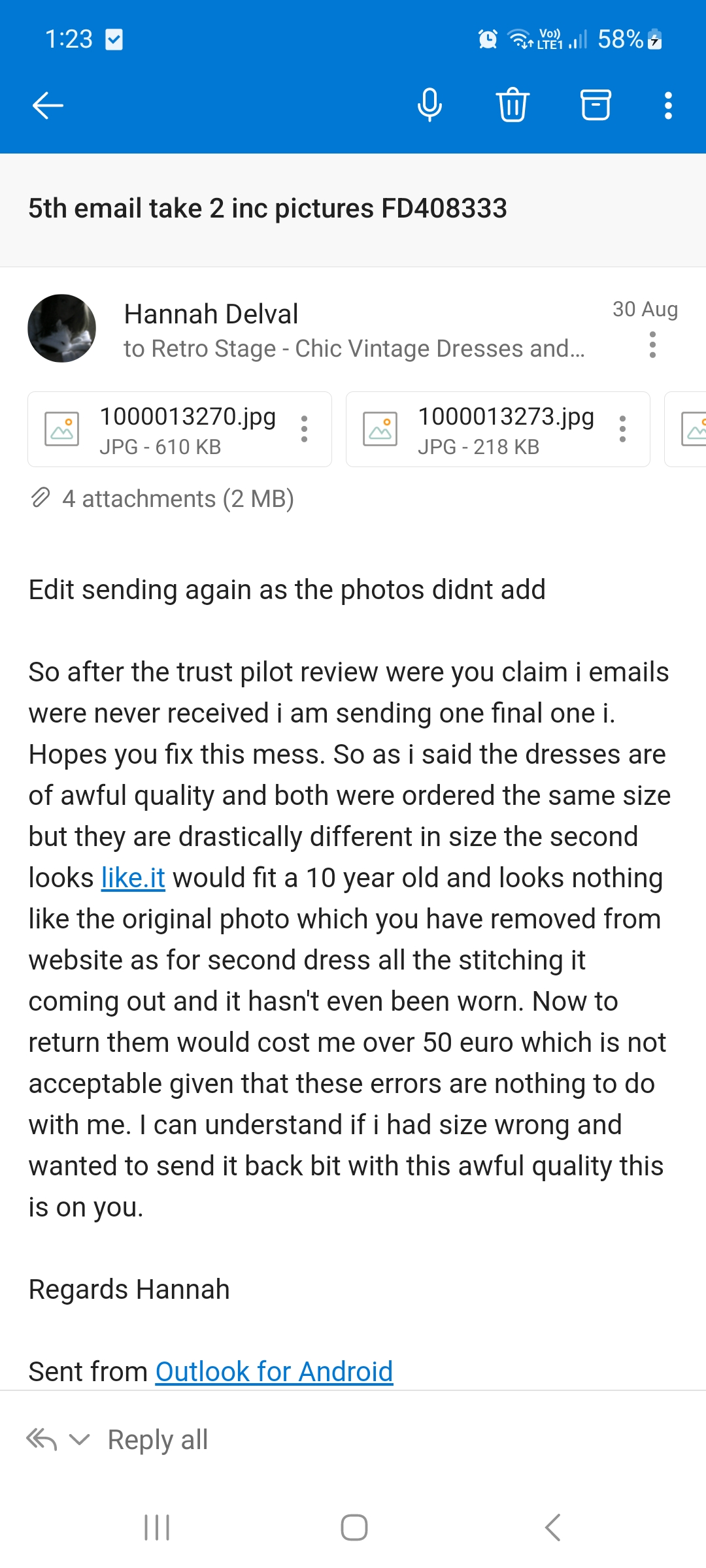Archive this email
This screenshot has width=706, height=1568.
pyautogui.click(x=596, y=105)
